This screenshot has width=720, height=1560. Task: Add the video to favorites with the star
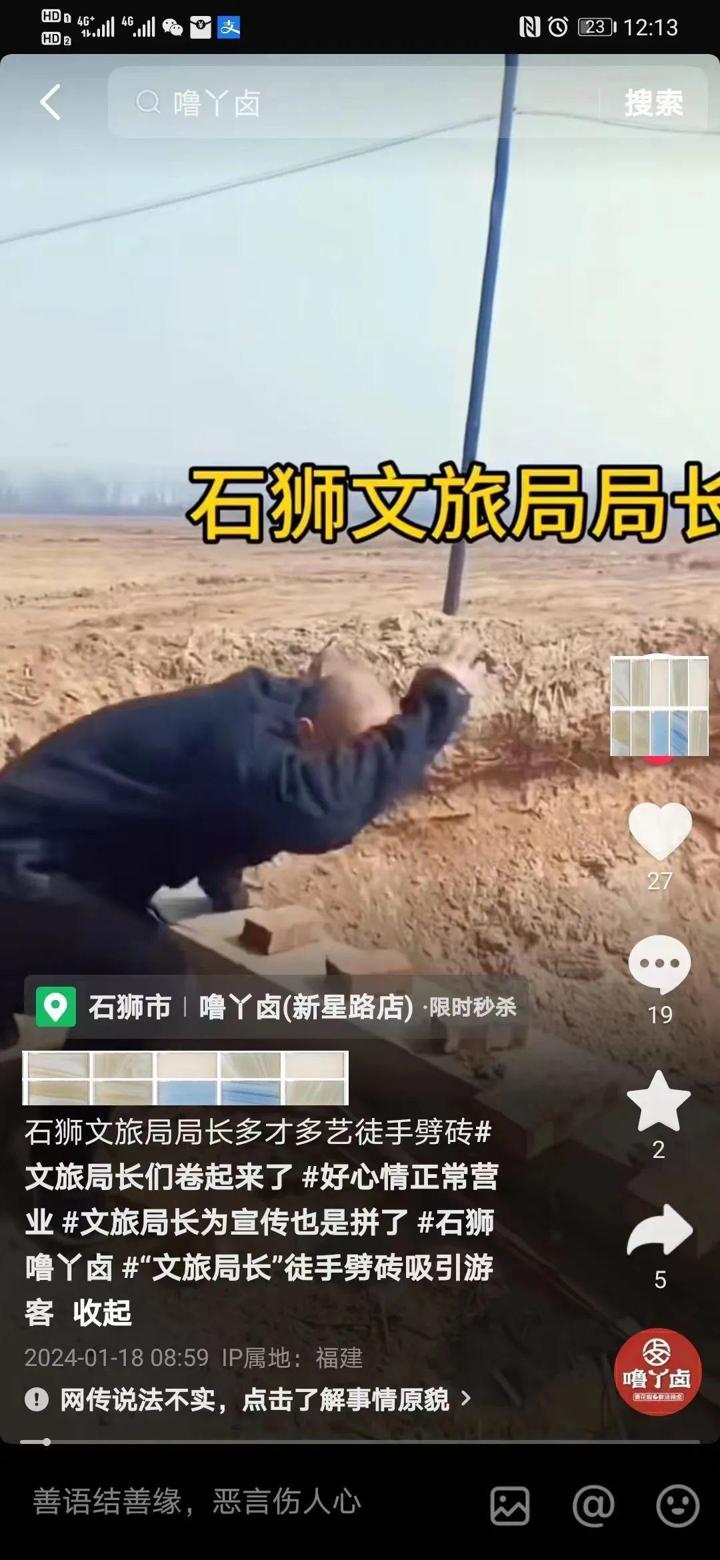[x=659, y=1102]
